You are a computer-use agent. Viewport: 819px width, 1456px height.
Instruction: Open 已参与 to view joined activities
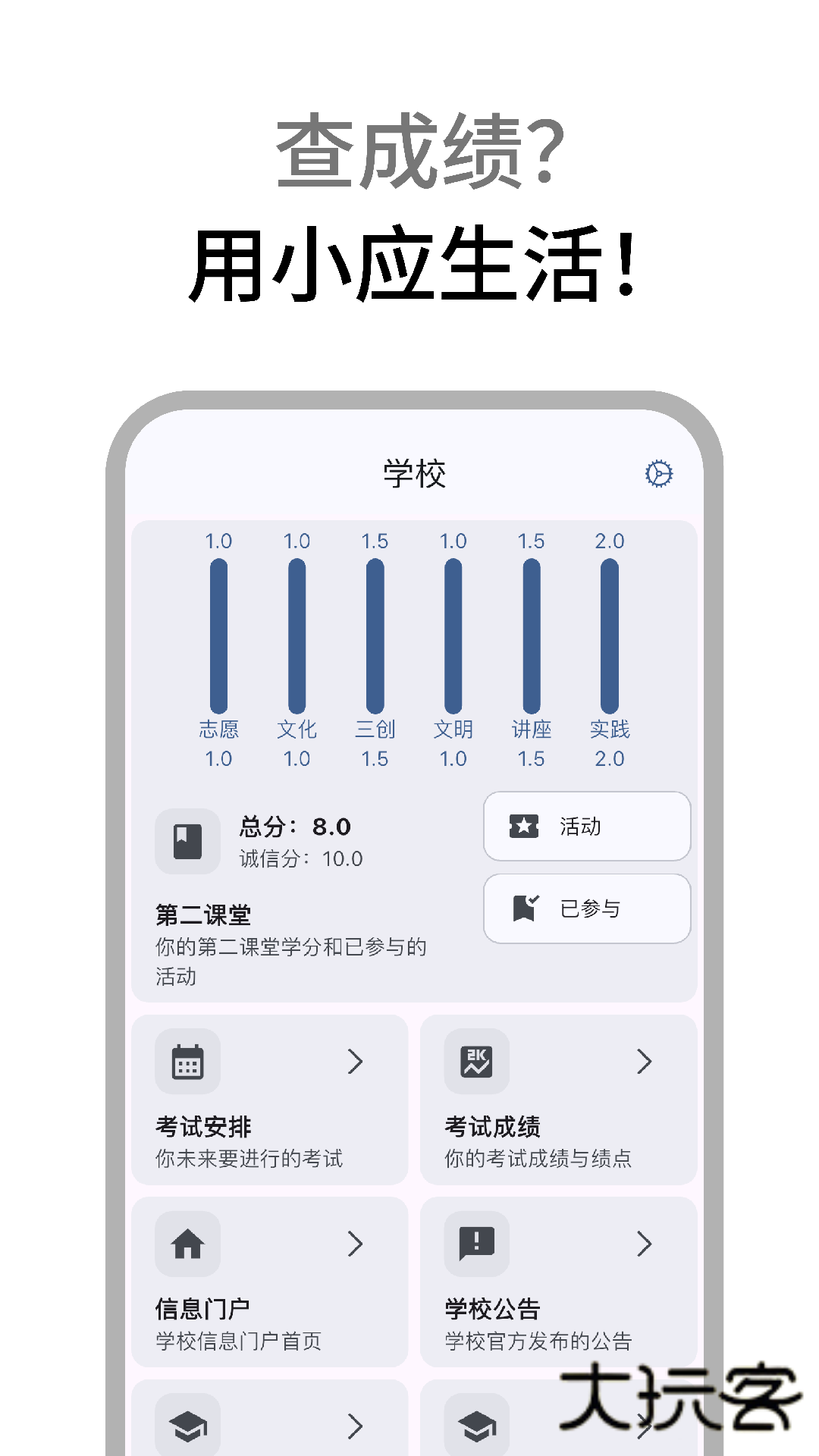pyautogui.click(x=587, y=908)
